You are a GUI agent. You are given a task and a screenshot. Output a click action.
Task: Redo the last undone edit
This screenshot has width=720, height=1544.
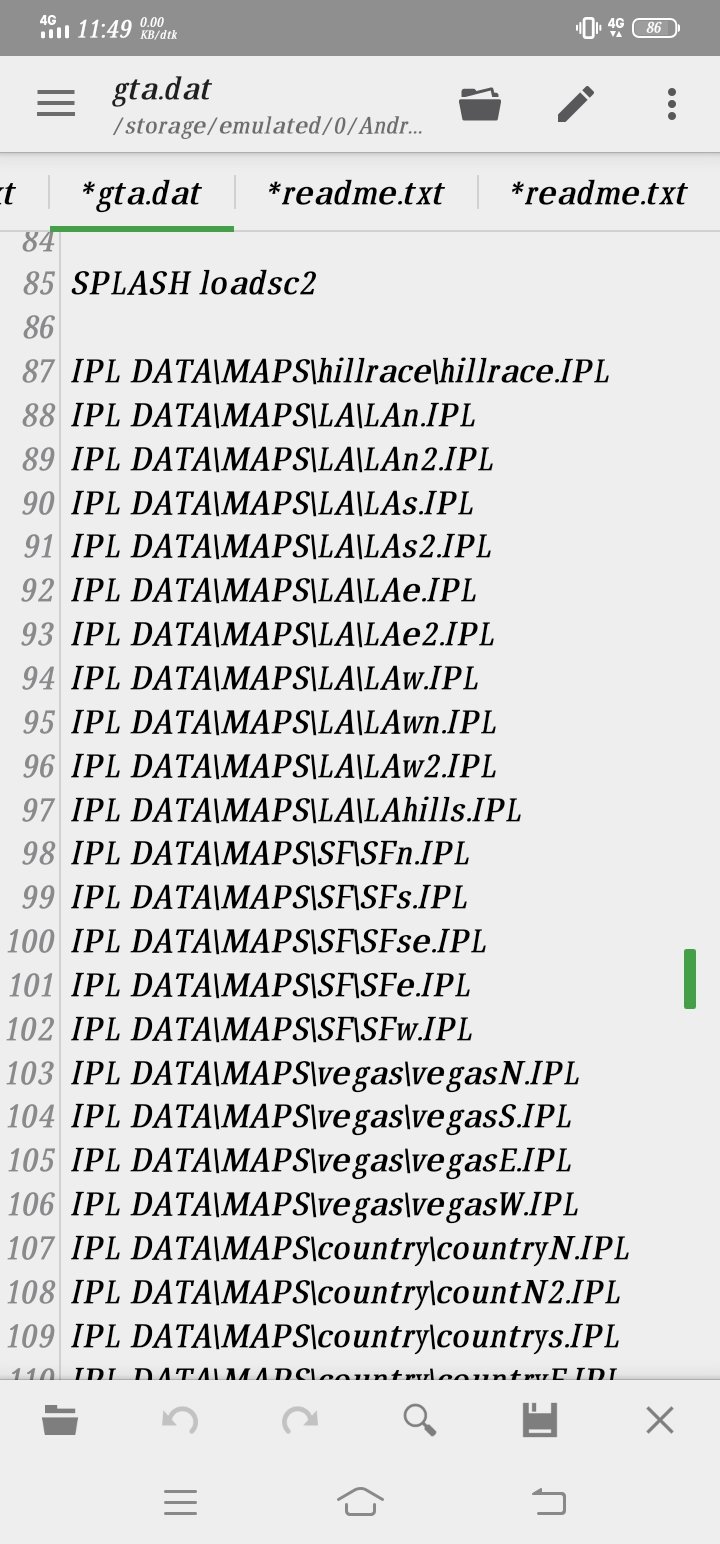click(300, 1420)
